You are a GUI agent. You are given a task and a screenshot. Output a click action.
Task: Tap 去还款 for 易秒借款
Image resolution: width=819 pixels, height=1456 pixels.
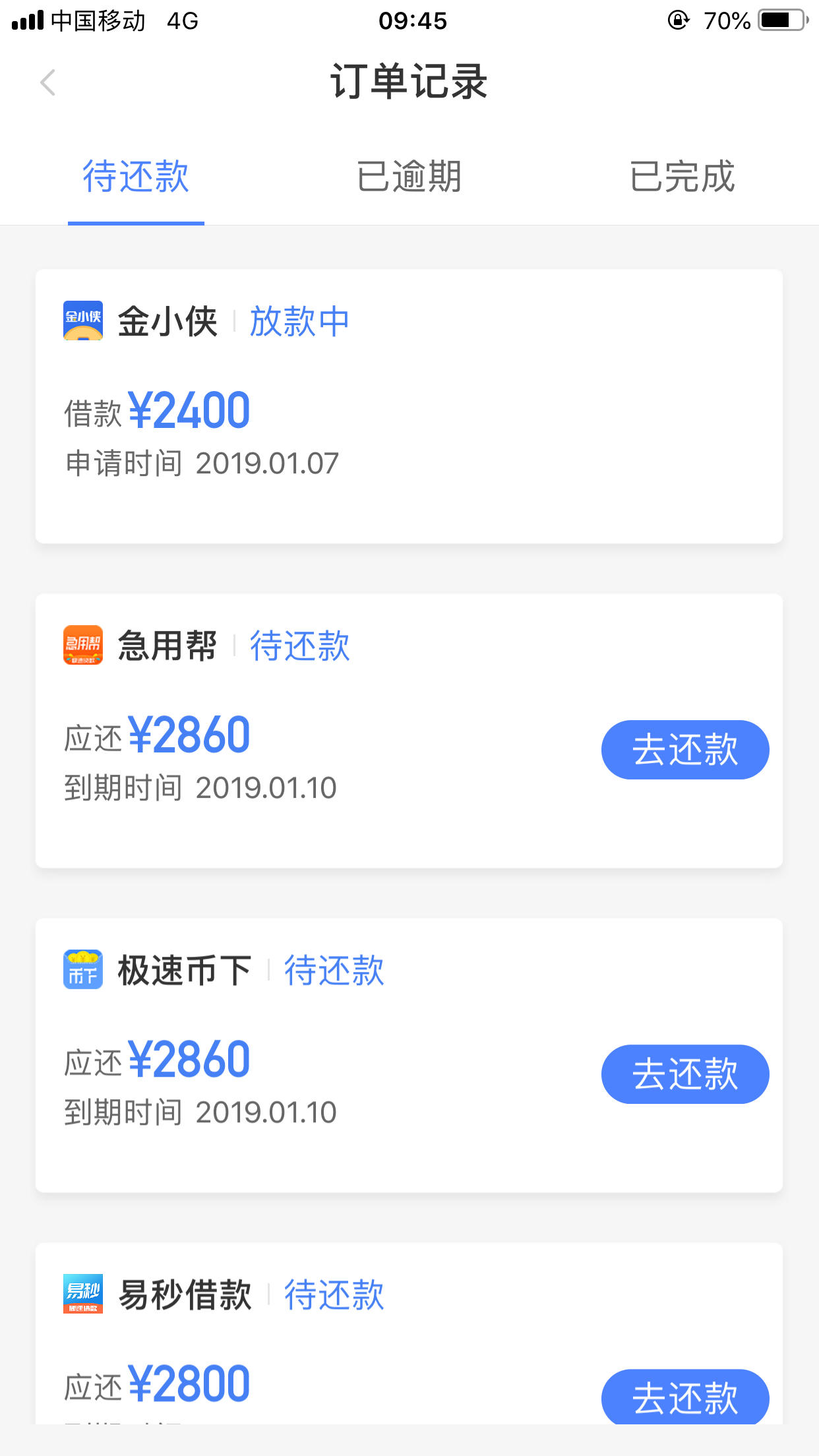(685, 1397)
